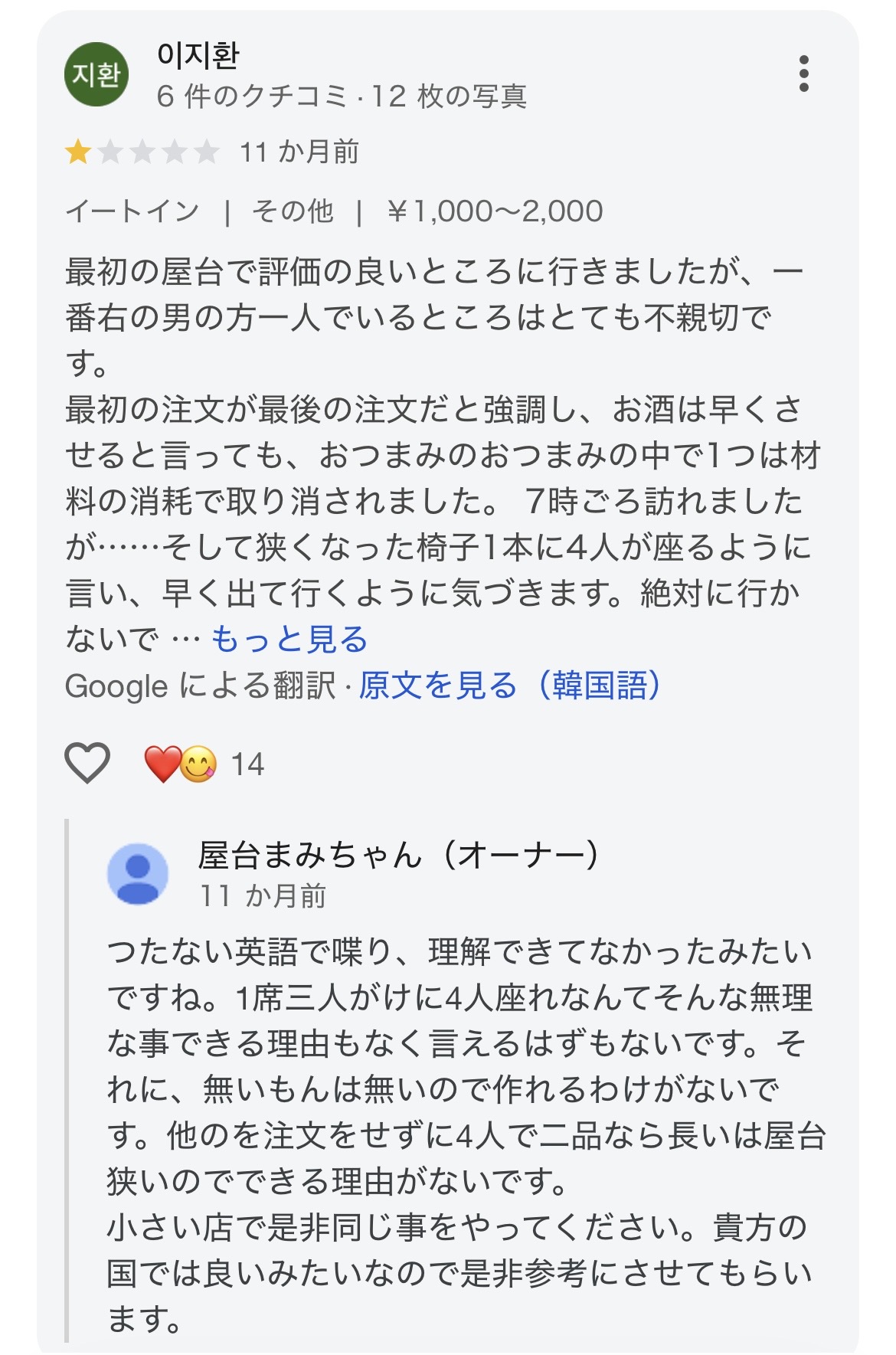896x1355 pixels.
Task: Open reactions list showing 14 reactions
Action: (204, 764)
